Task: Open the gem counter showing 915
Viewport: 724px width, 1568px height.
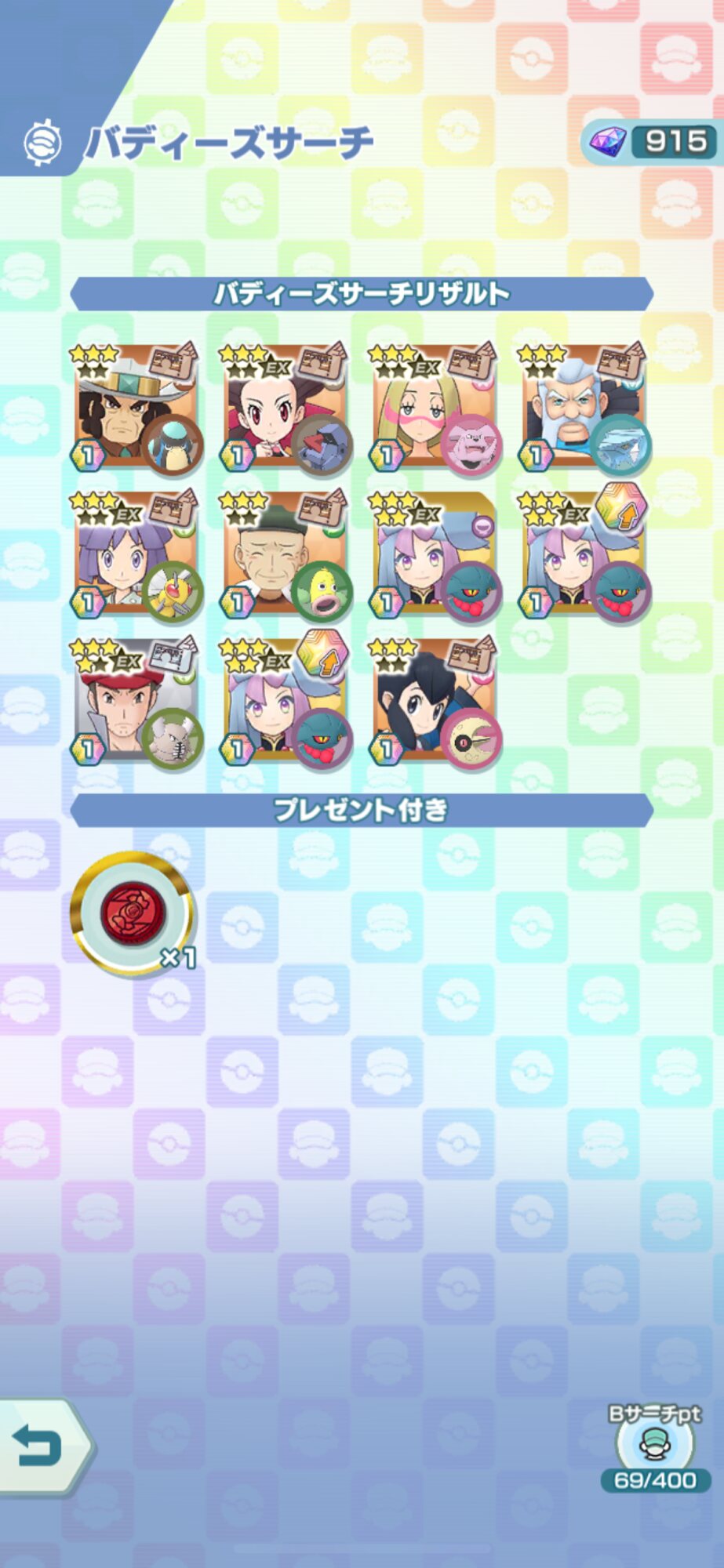Action: tap(653, 142)
